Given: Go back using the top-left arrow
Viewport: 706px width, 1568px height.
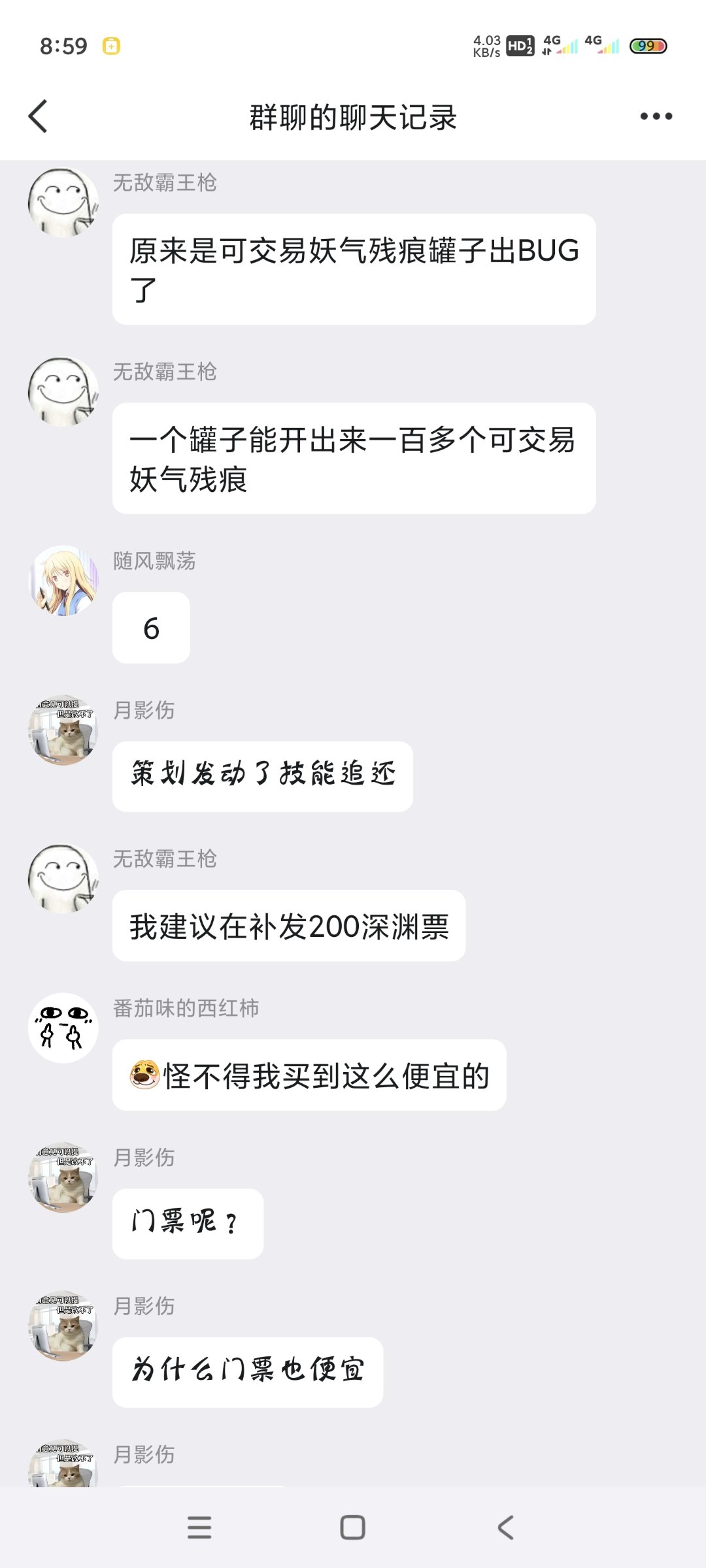Looking at the screenshot, I should click(x=38, y=116).
